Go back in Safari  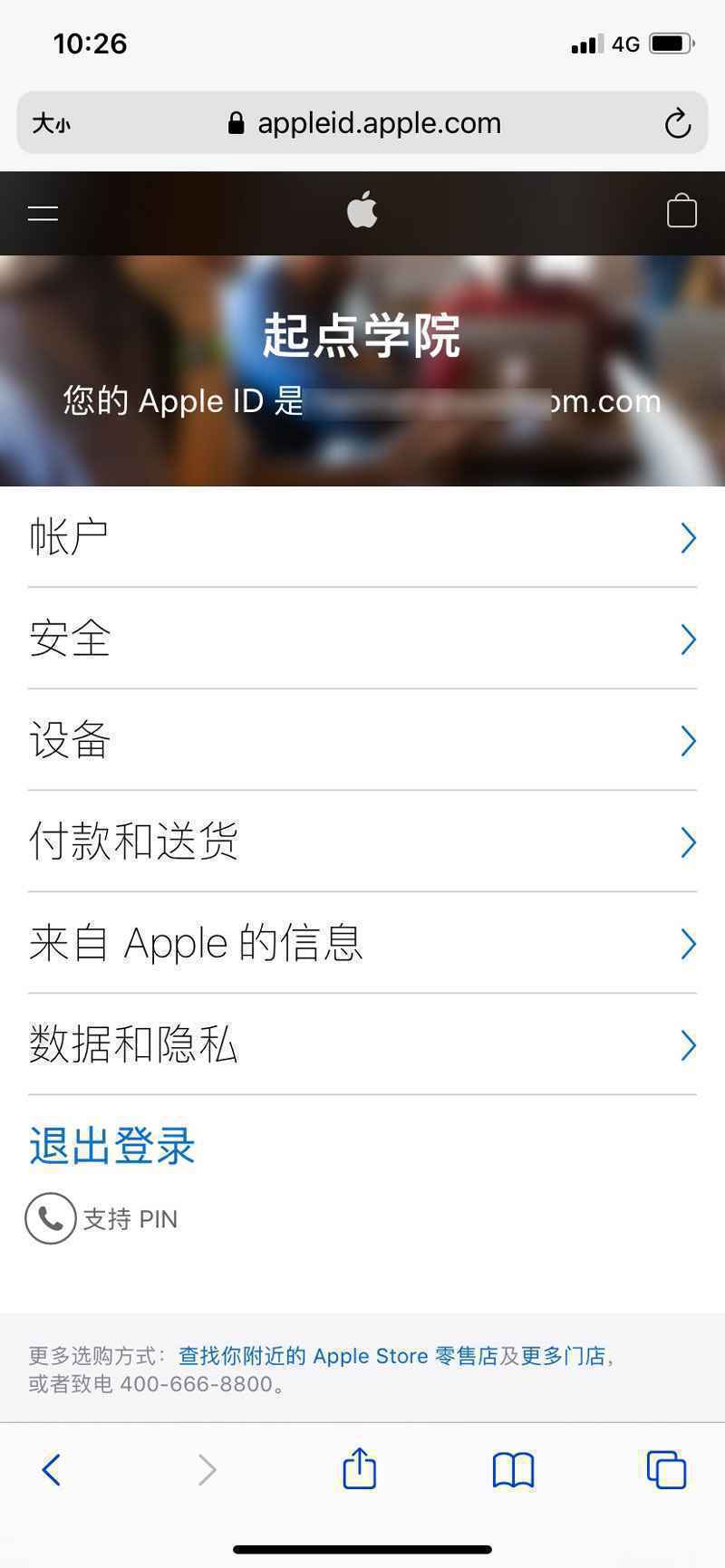coord(52,1469)
